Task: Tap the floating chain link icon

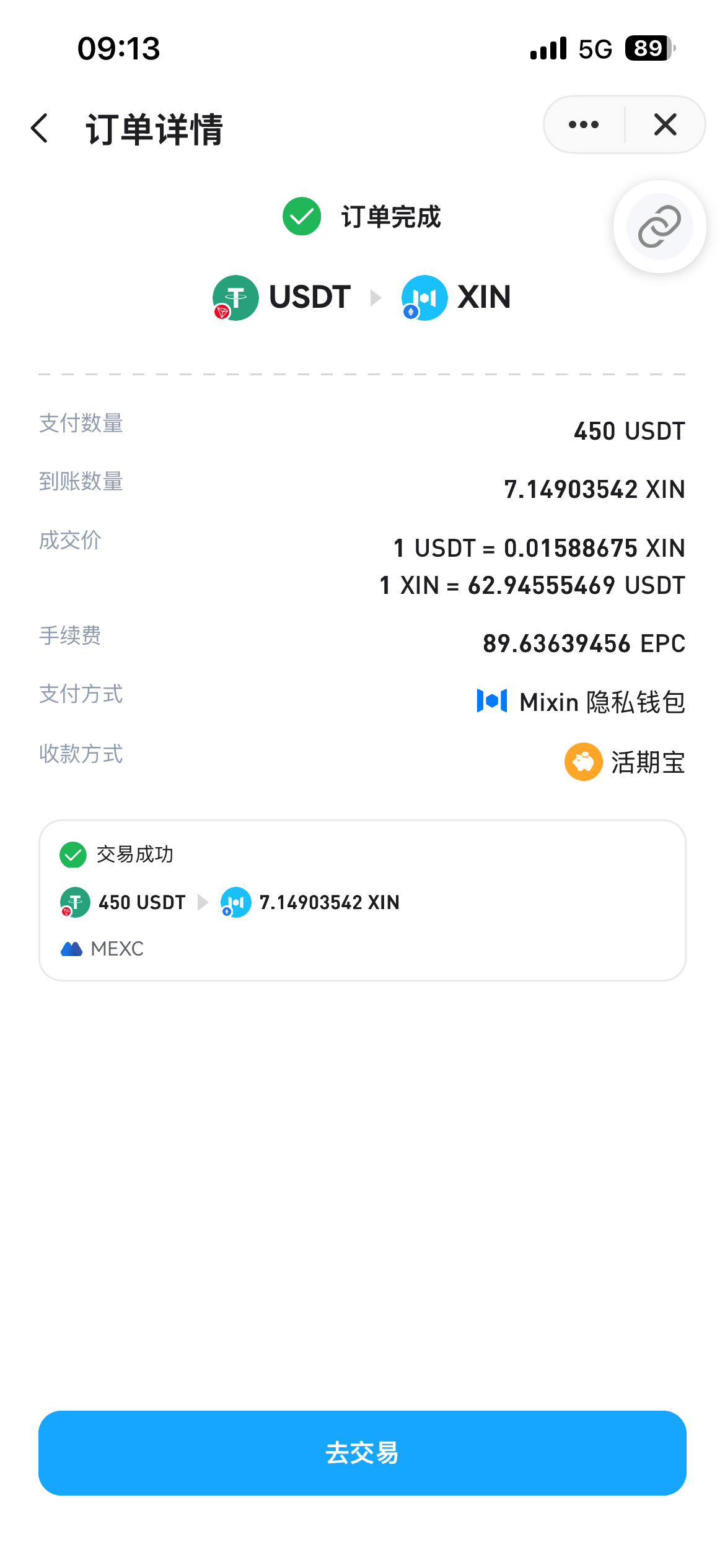Action: point(659,227)
